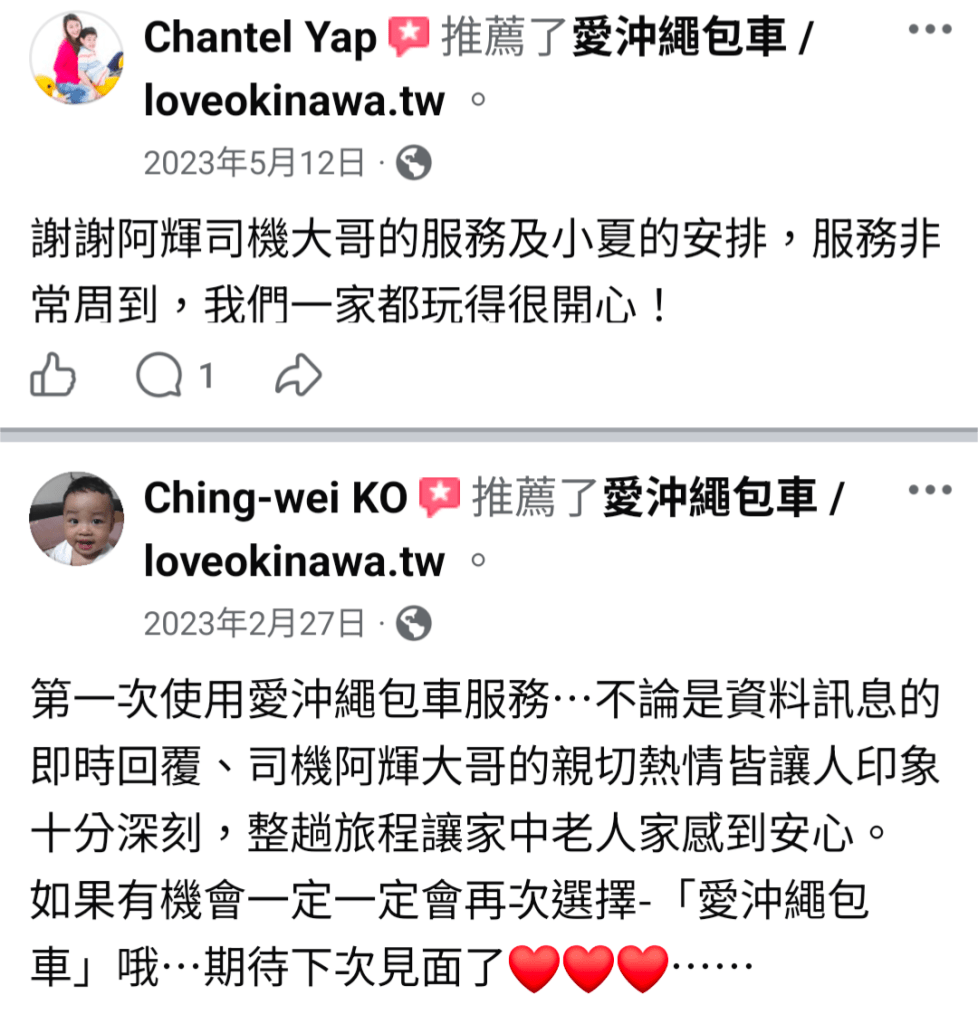The width and height of the screenshot is (978, 1024).
Task: View Ching-wei KO's profile picture
Action: coord(77,519)
